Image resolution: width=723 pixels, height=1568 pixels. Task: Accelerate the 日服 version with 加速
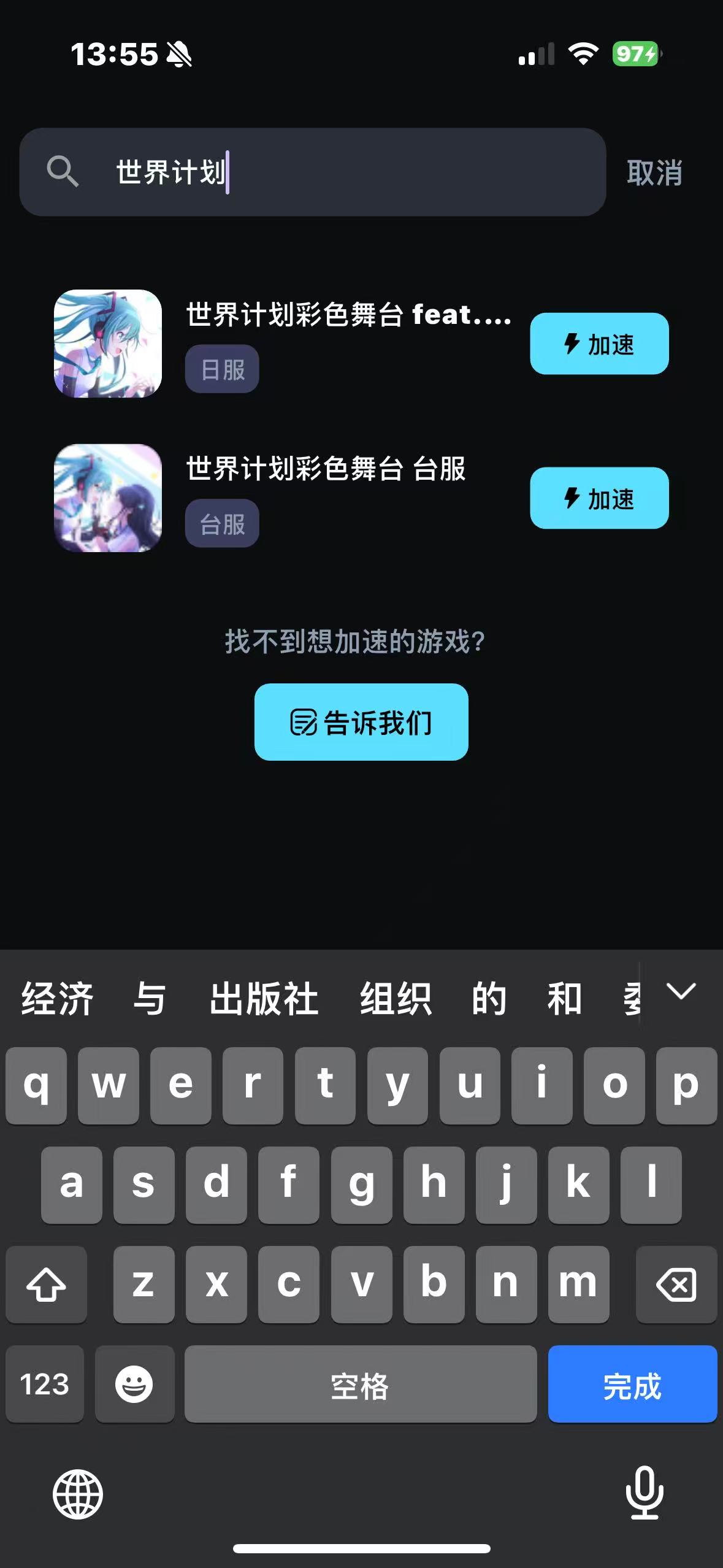click(599, 344)
